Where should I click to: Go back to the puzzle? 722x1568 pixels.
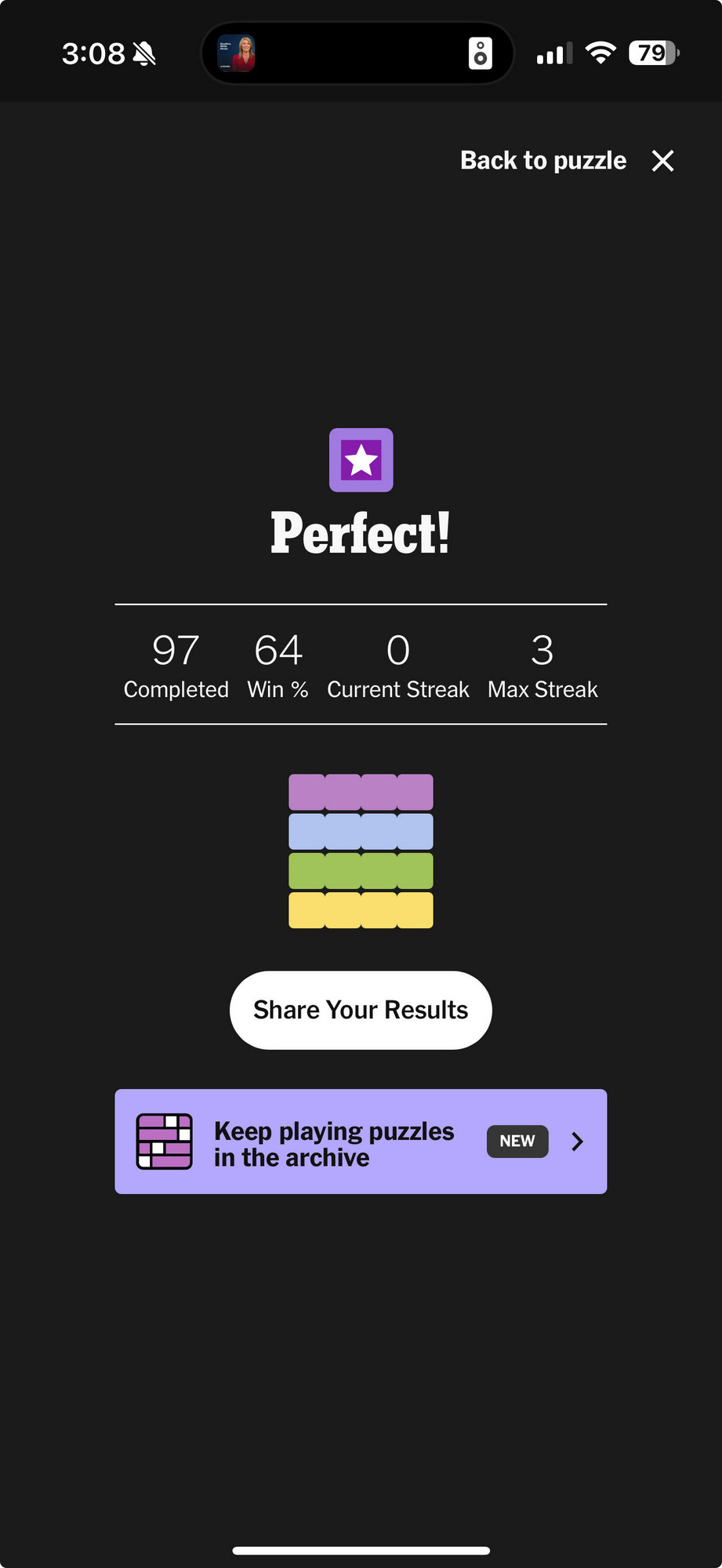pos(567,161)
